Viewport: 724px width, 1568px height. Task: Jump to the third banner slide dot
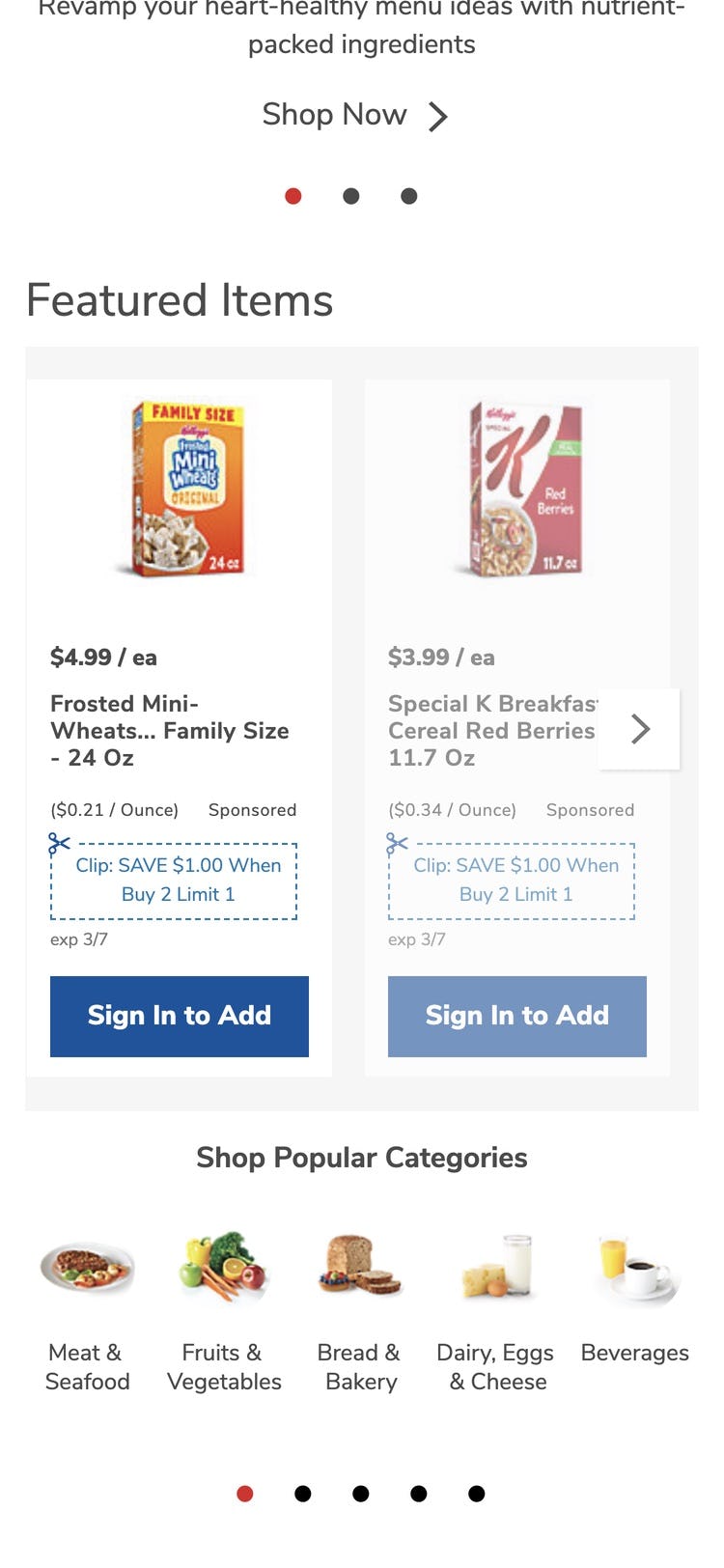(409, 196)
